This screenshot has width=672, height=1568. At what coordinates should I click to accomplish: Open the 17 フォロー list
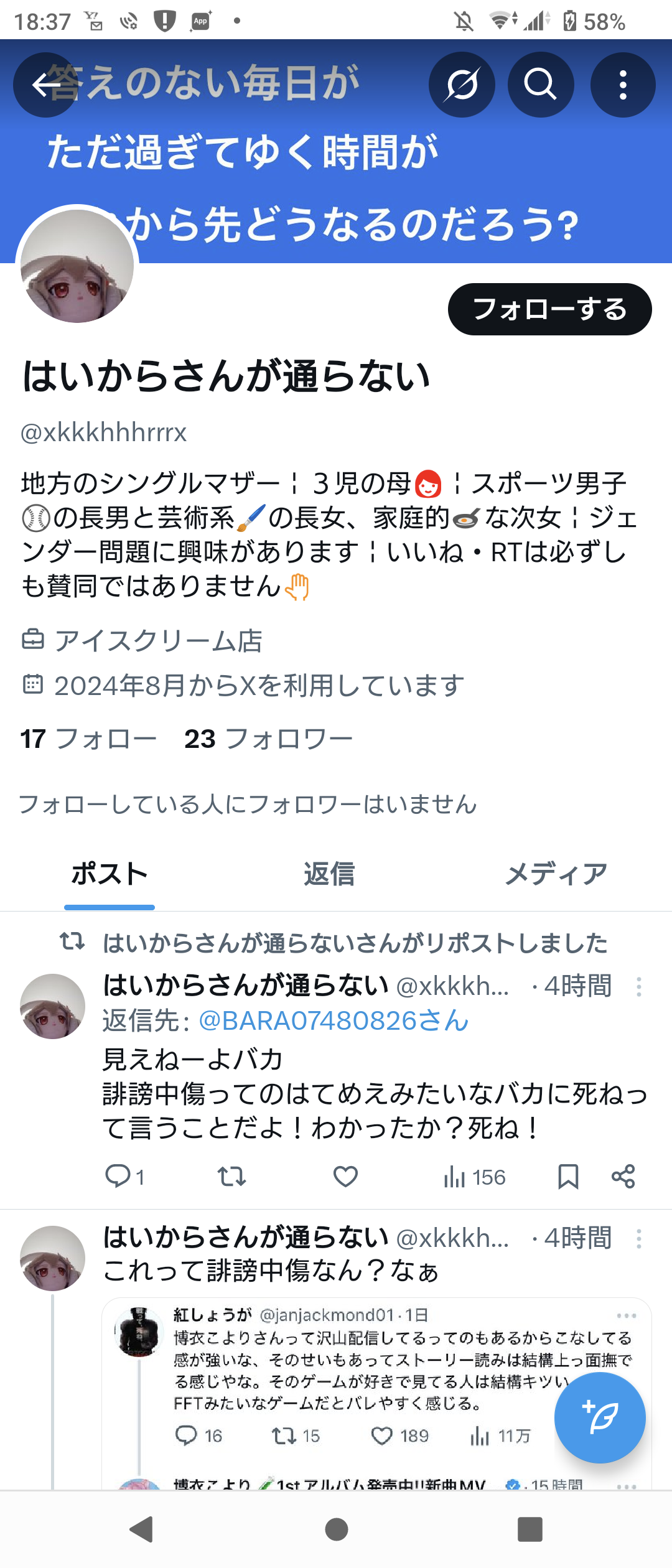click(88, 739)
